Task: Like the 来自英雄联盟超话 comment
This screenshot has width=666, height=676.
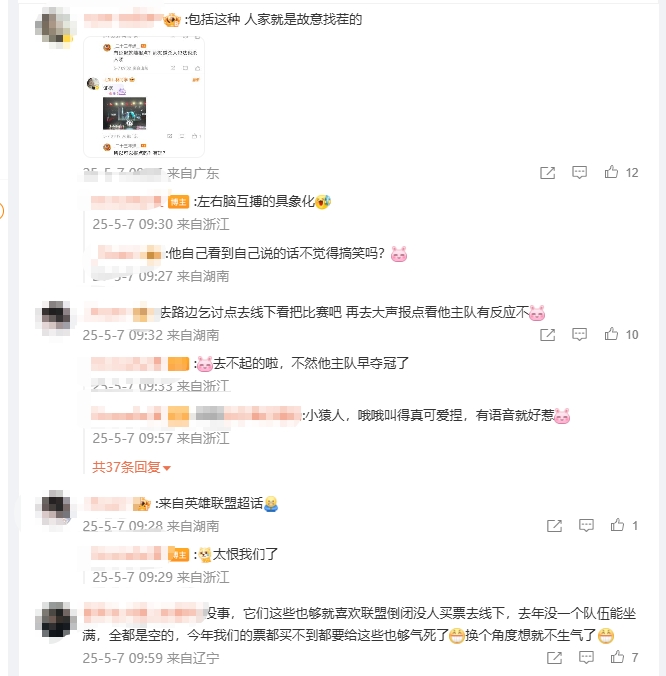Action: pyautogui.click(x=617, y=525)
